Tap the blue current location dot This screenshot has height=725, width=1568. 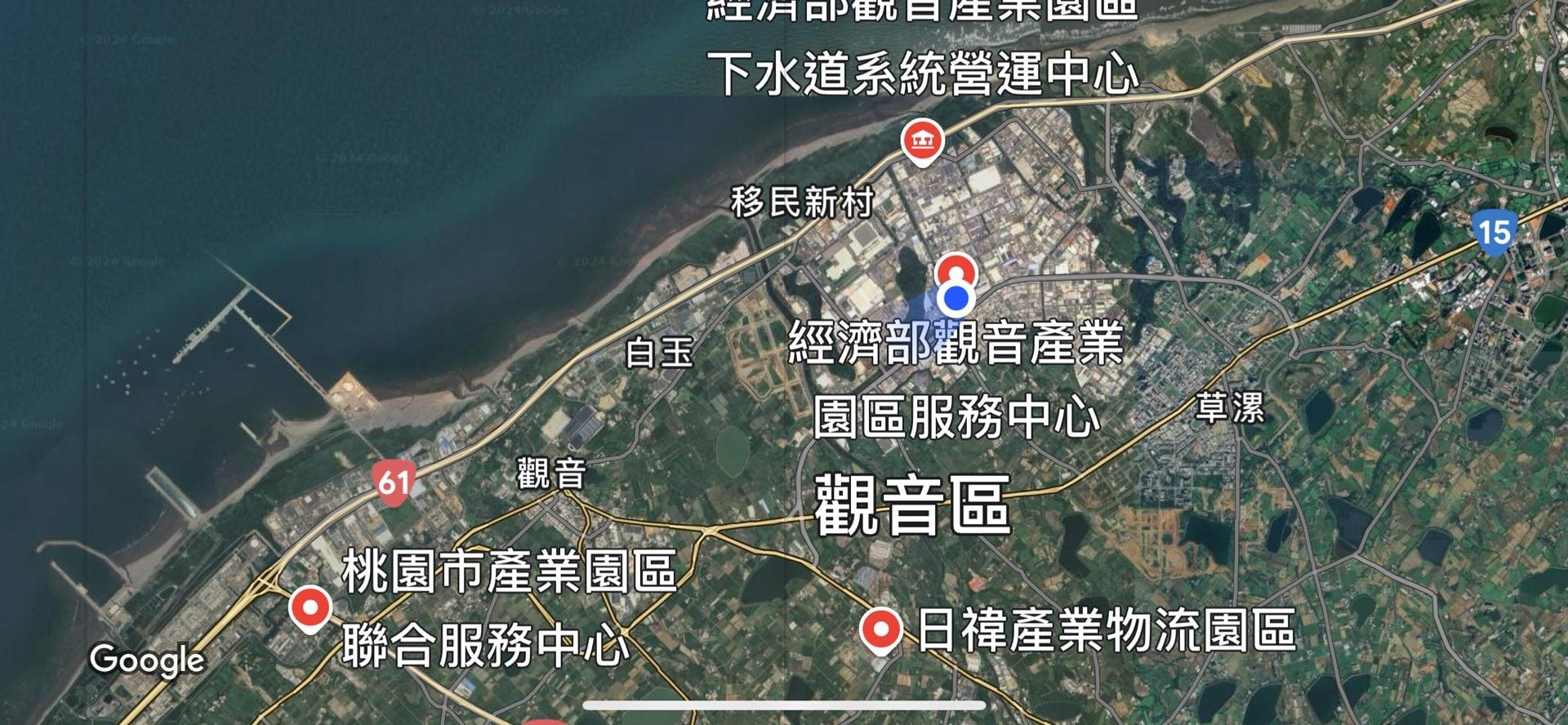click(955, 299)
